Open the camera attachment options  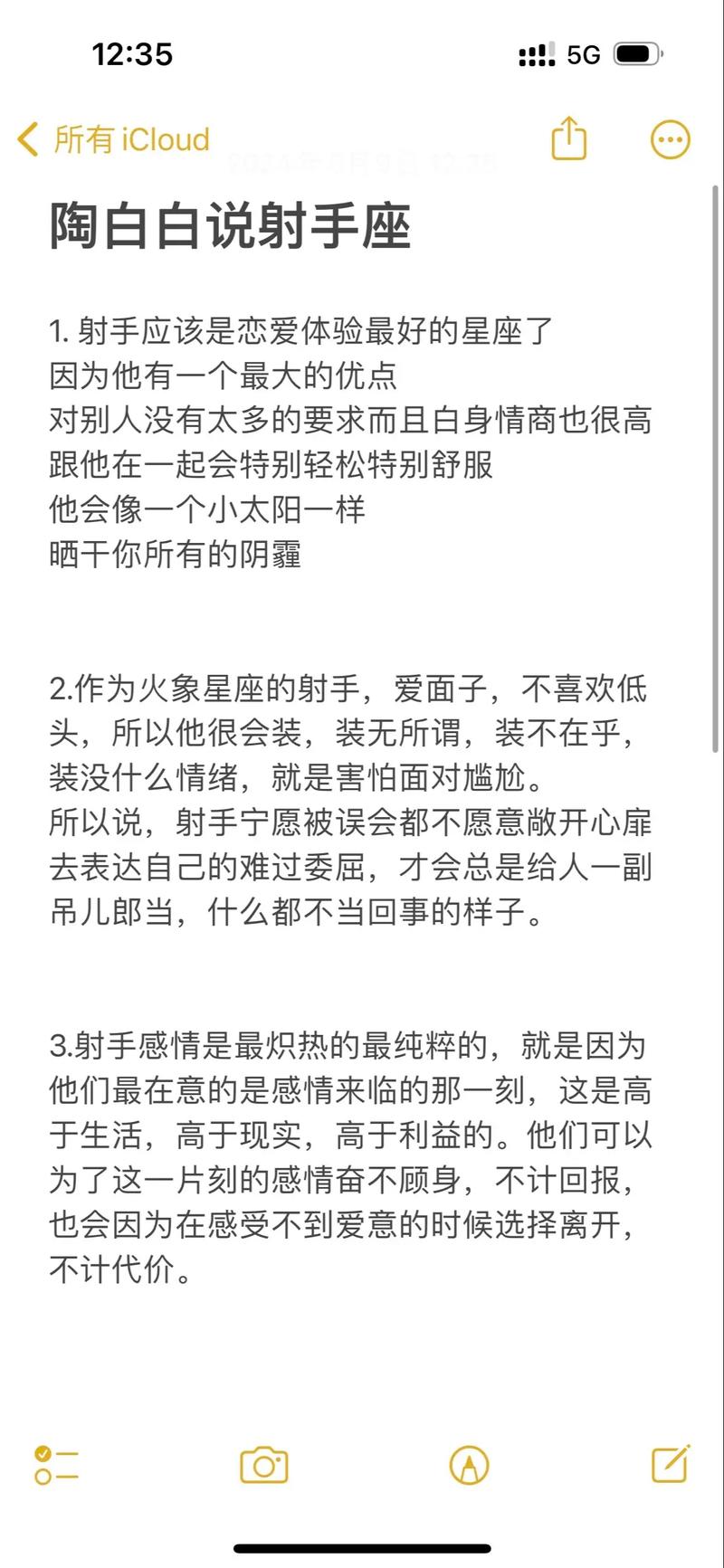click(x=263, y=1465)
